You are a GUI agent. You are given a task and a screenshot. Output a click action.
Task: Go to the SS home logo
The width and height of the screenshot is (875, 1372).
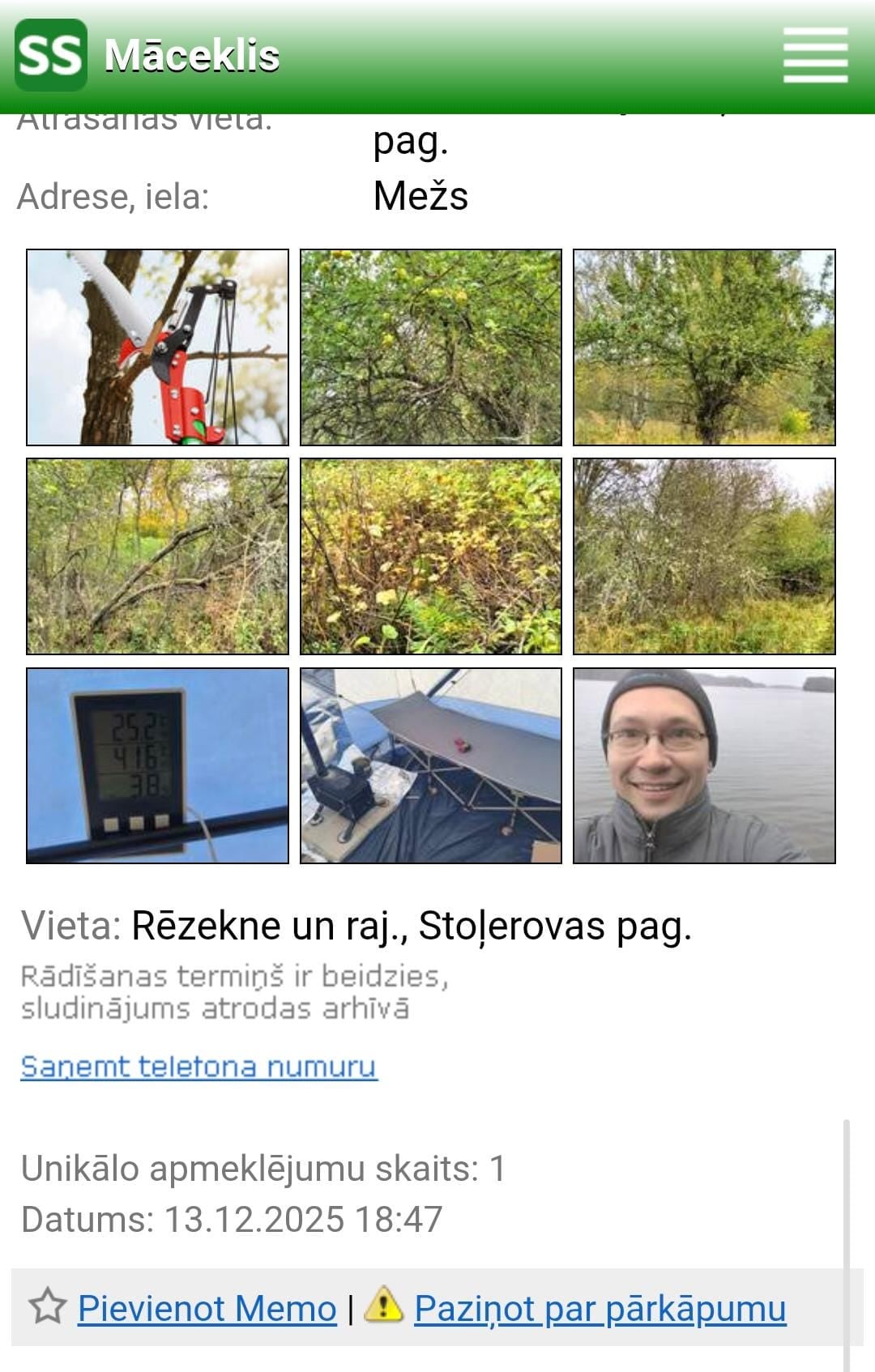[51, 55]
